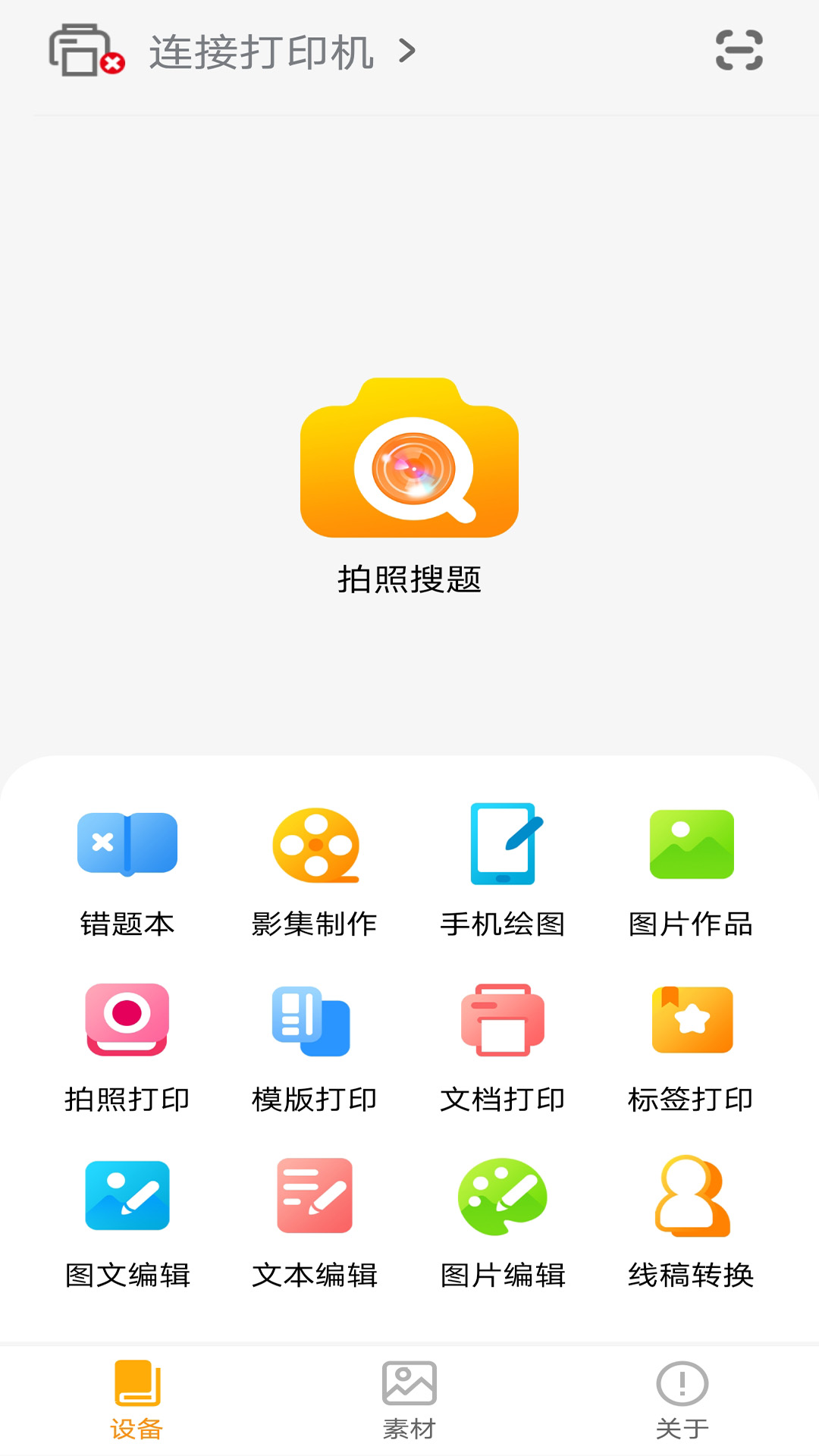The height and width of the screenshot is (1456, 819).
Task: Open 手机绘图 for drawing on phone
Action: (504, 872)
